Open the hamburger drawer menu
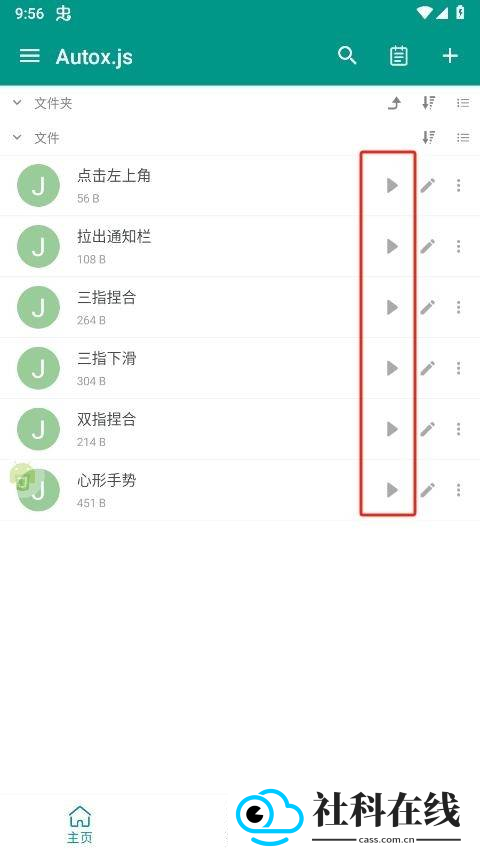 pos(29,56)
